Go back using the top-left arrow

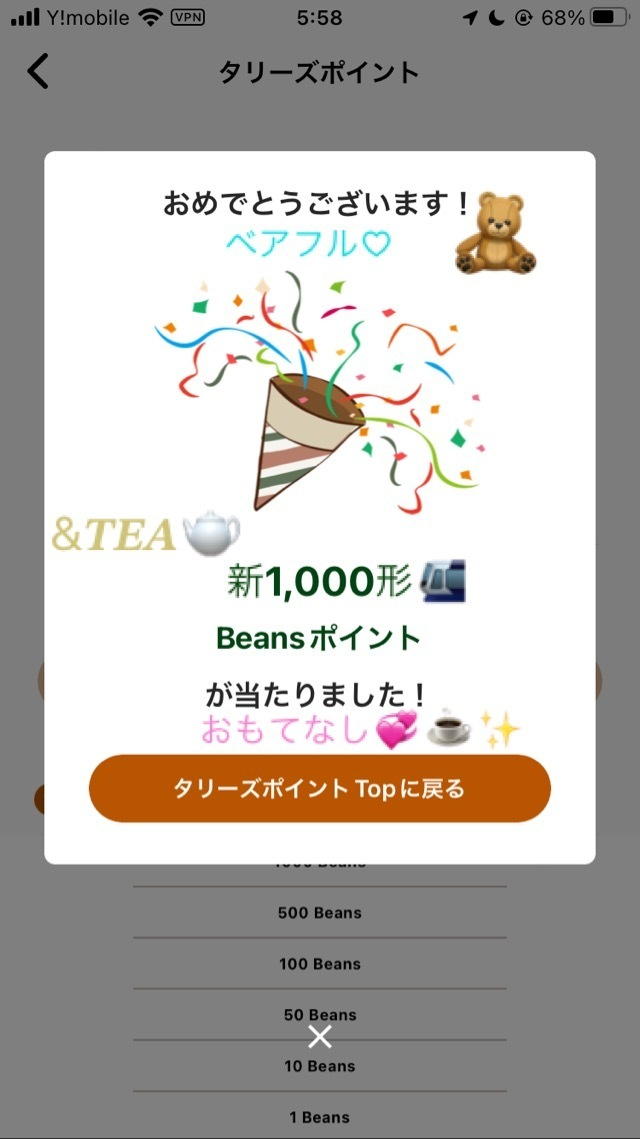point(38,72)
